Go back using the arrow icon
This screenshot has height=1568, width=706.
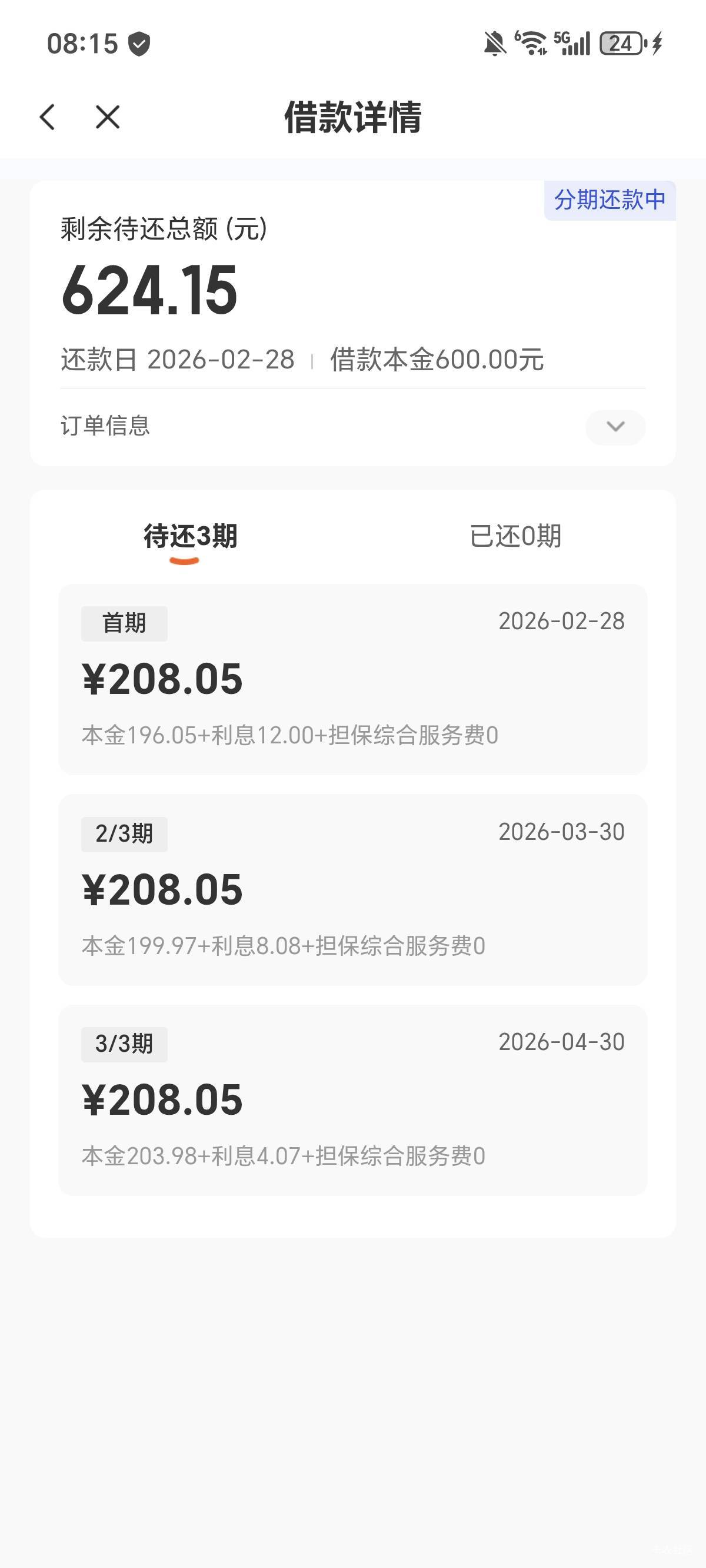pos(48,117)
